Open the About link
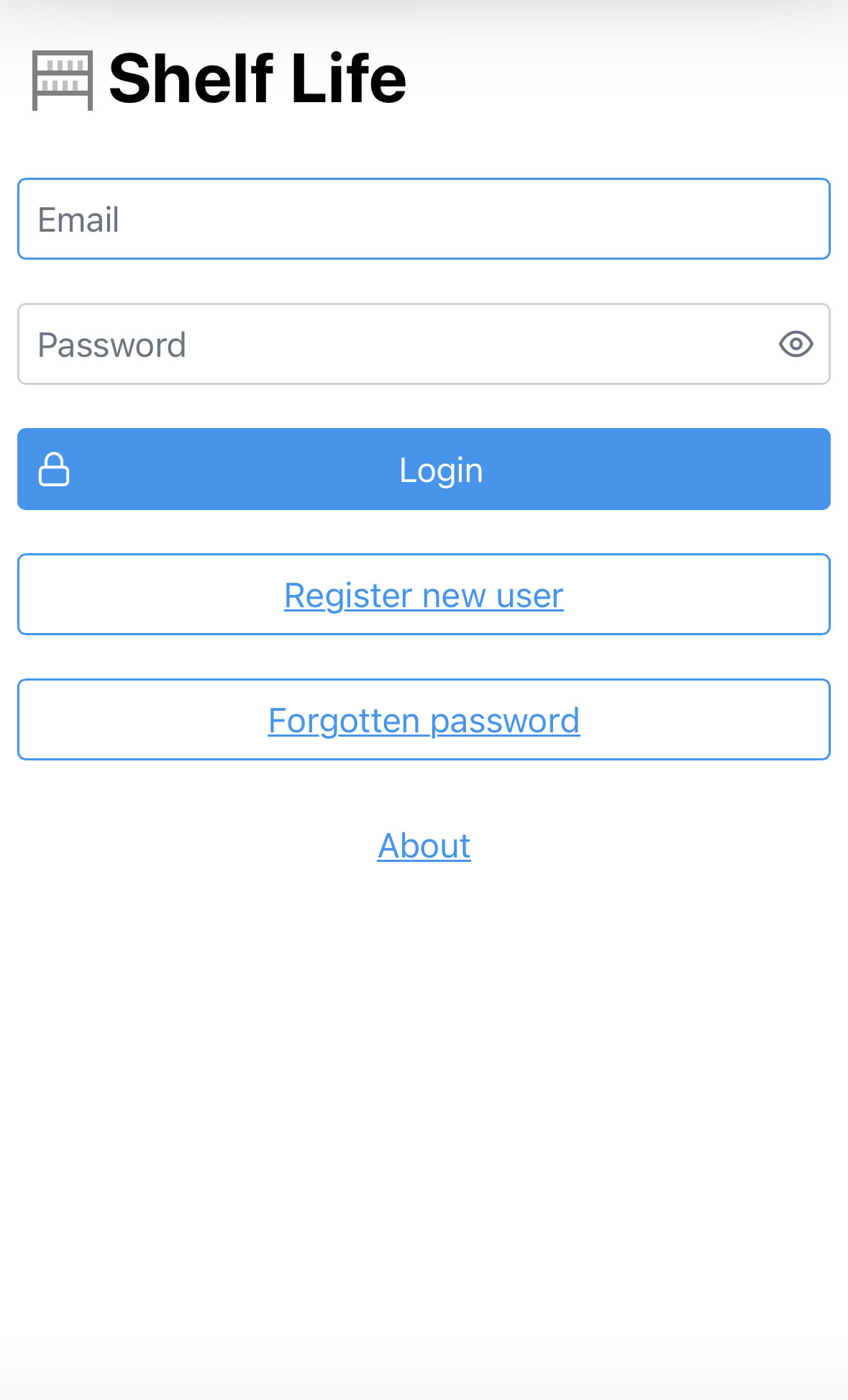The width and height of the screenshot is (848, 1400). (x=424, y=845)
